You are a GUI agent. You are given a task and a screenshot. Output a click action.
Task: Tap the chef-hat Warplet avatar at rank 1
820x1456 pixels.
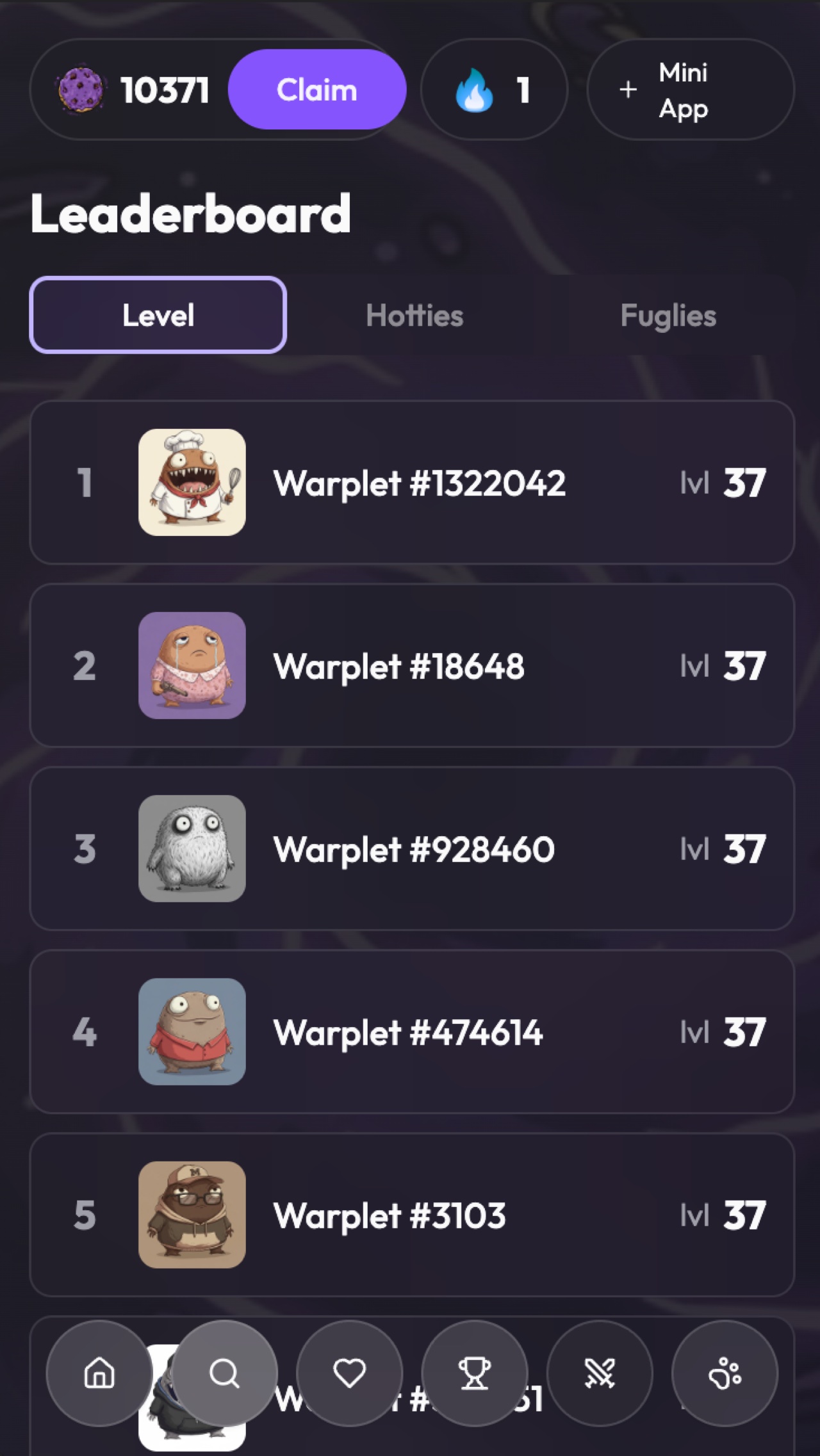[x=192, y=482]
